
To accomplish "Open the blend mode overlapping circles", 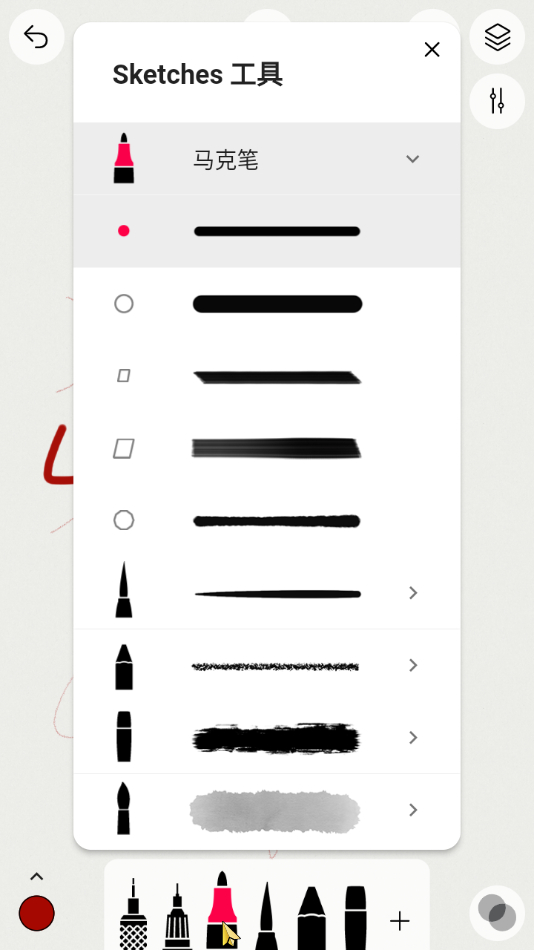I will click(x=497, y=913).
